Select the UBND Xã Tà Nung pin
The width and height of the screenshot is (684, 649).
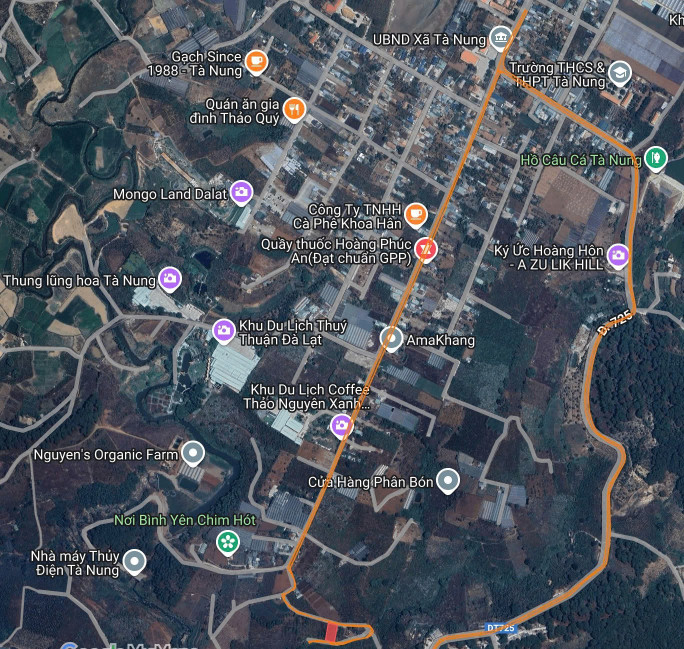pos(500,39)
